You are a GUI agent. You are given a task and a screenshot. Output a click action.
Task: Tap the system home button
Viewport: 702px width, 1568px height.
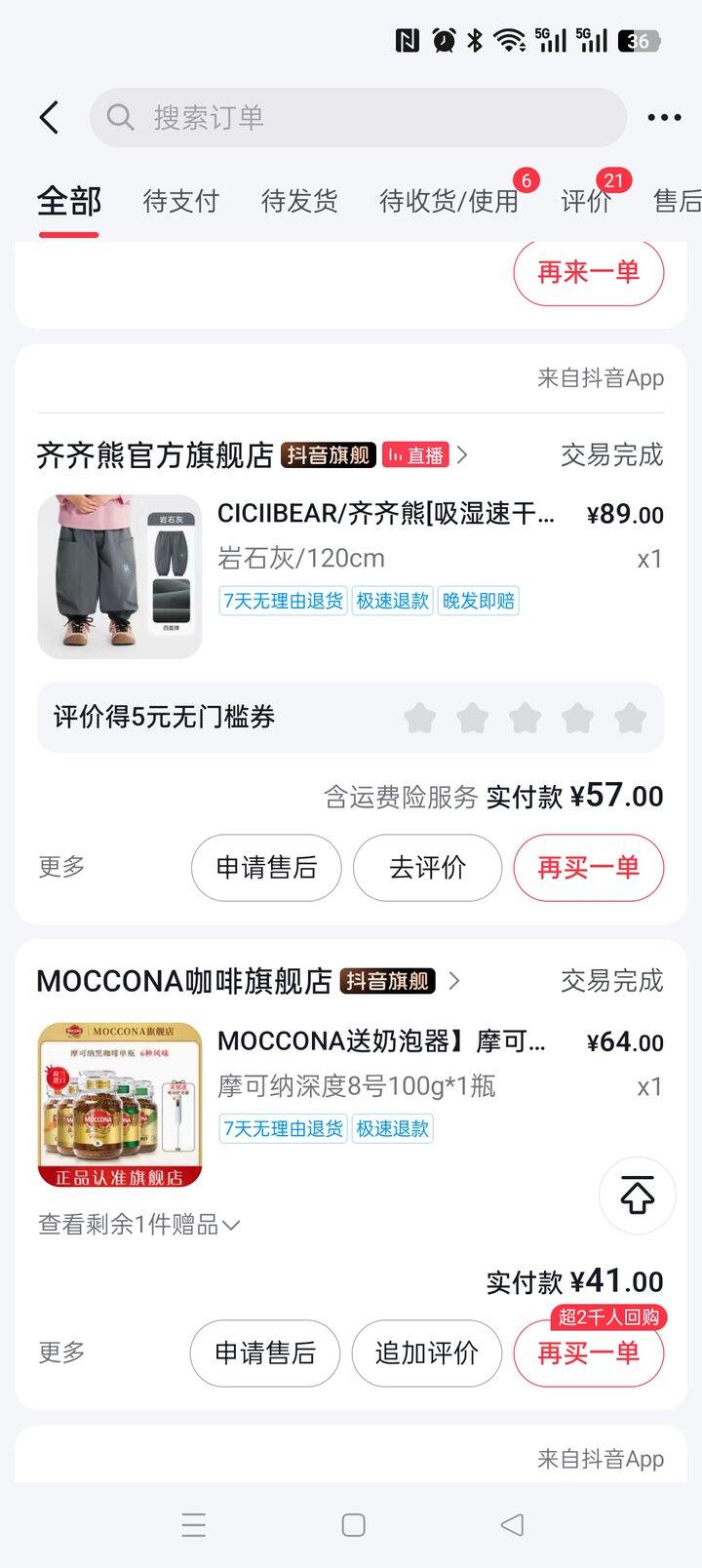[353, 1525]
